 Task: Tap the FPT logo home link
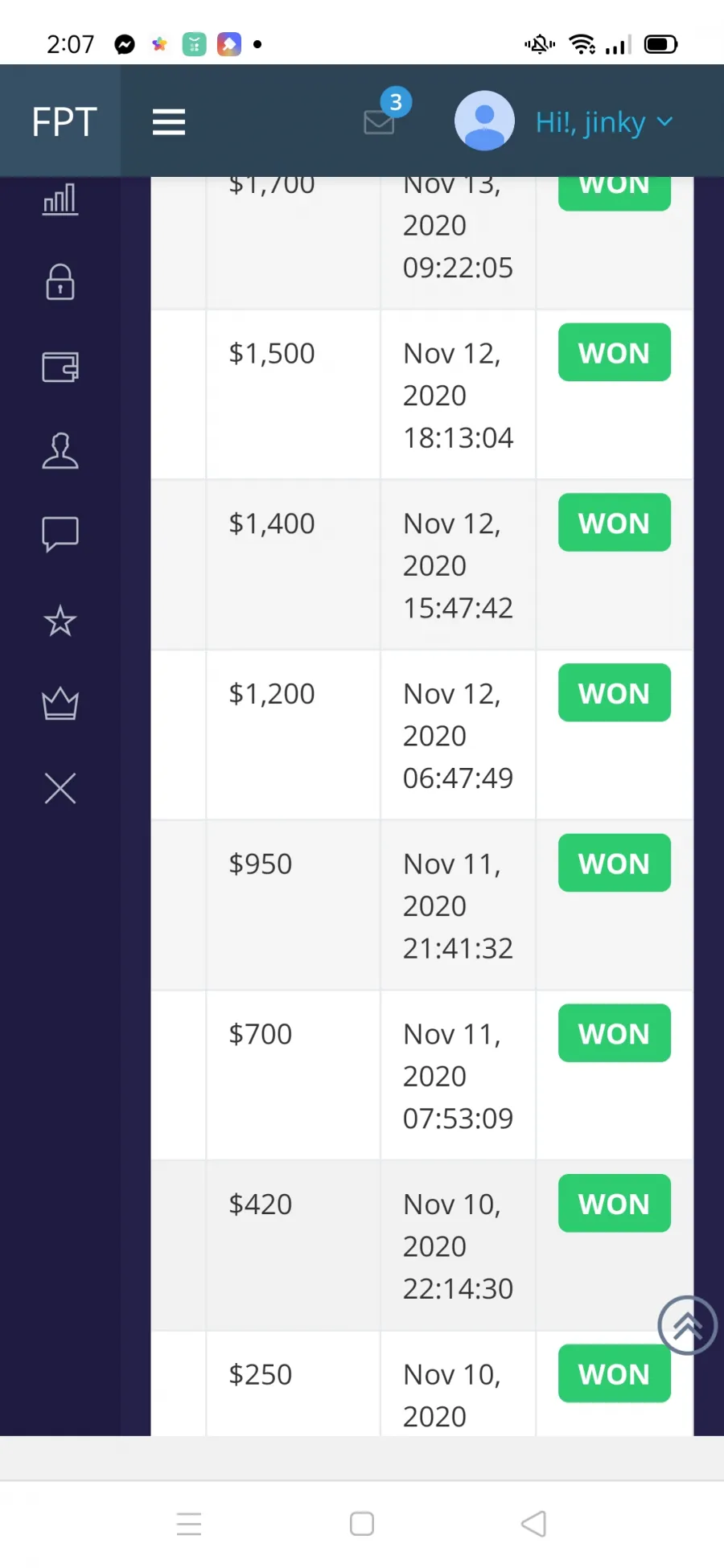(64, 121)
